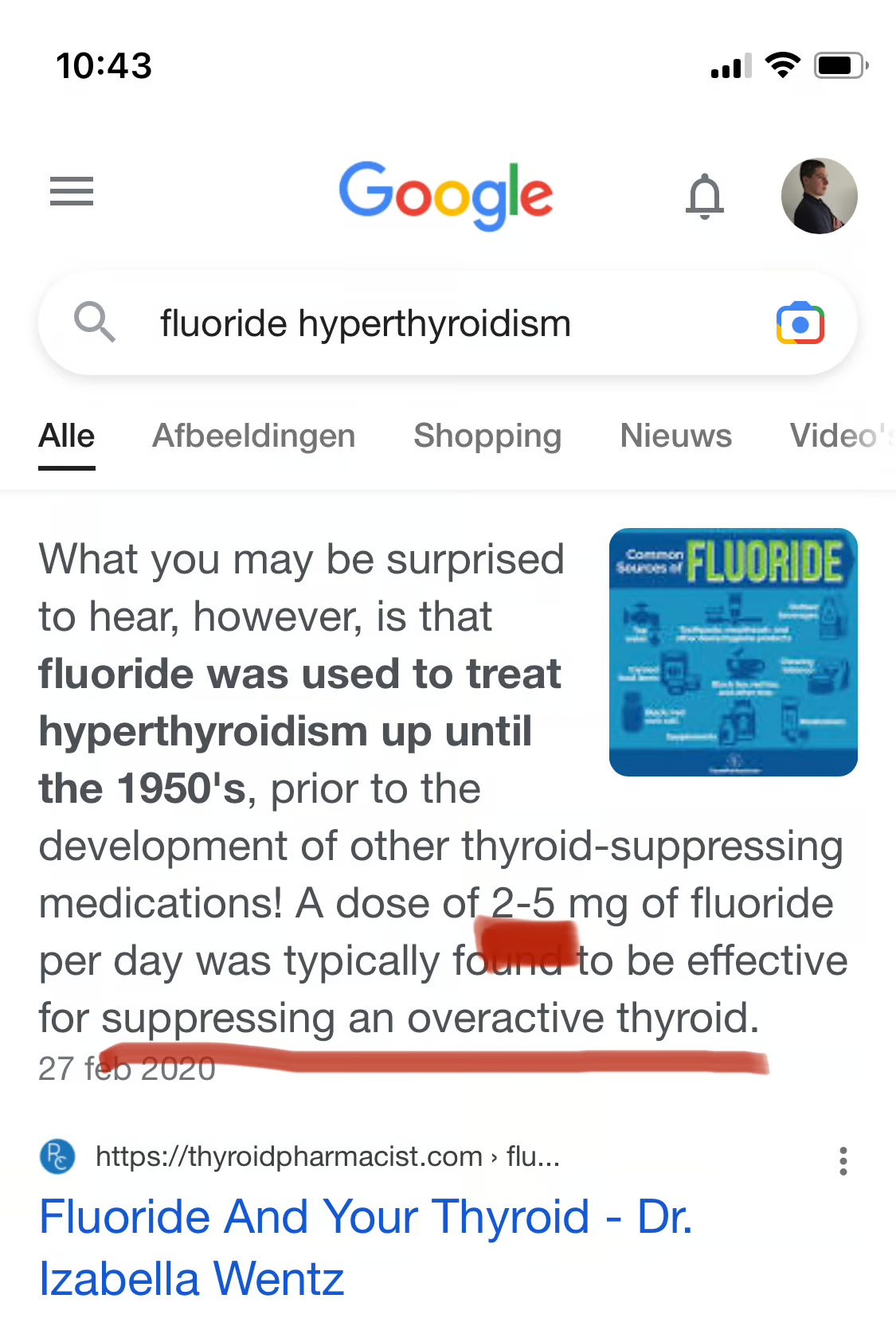Image resolution: width=896 pixels, height=1326 pixels.
Task: Open the hamburger menu
Action: coord(72,191)
